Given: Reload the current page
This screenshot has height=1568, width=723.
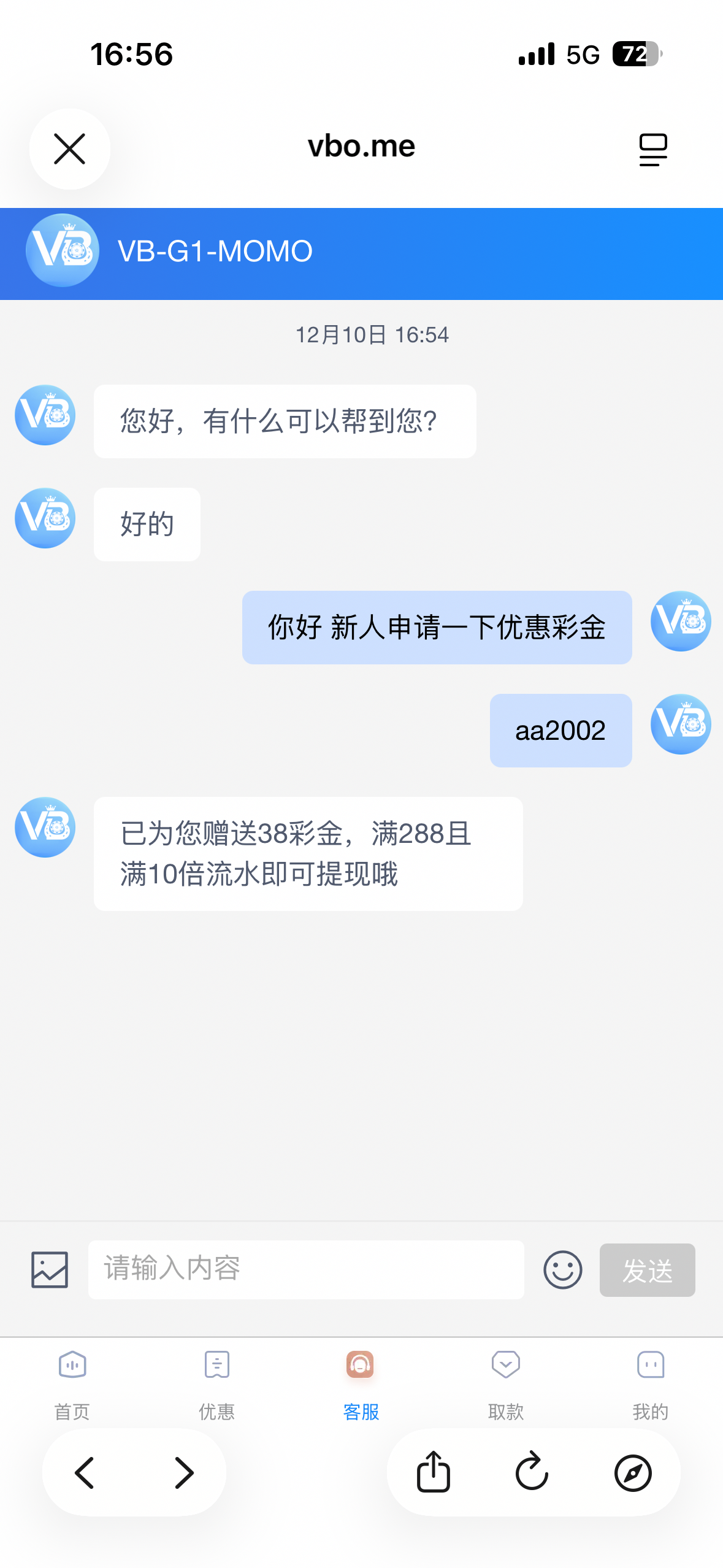Looking at the screenshot, I should pos(532,1471).
